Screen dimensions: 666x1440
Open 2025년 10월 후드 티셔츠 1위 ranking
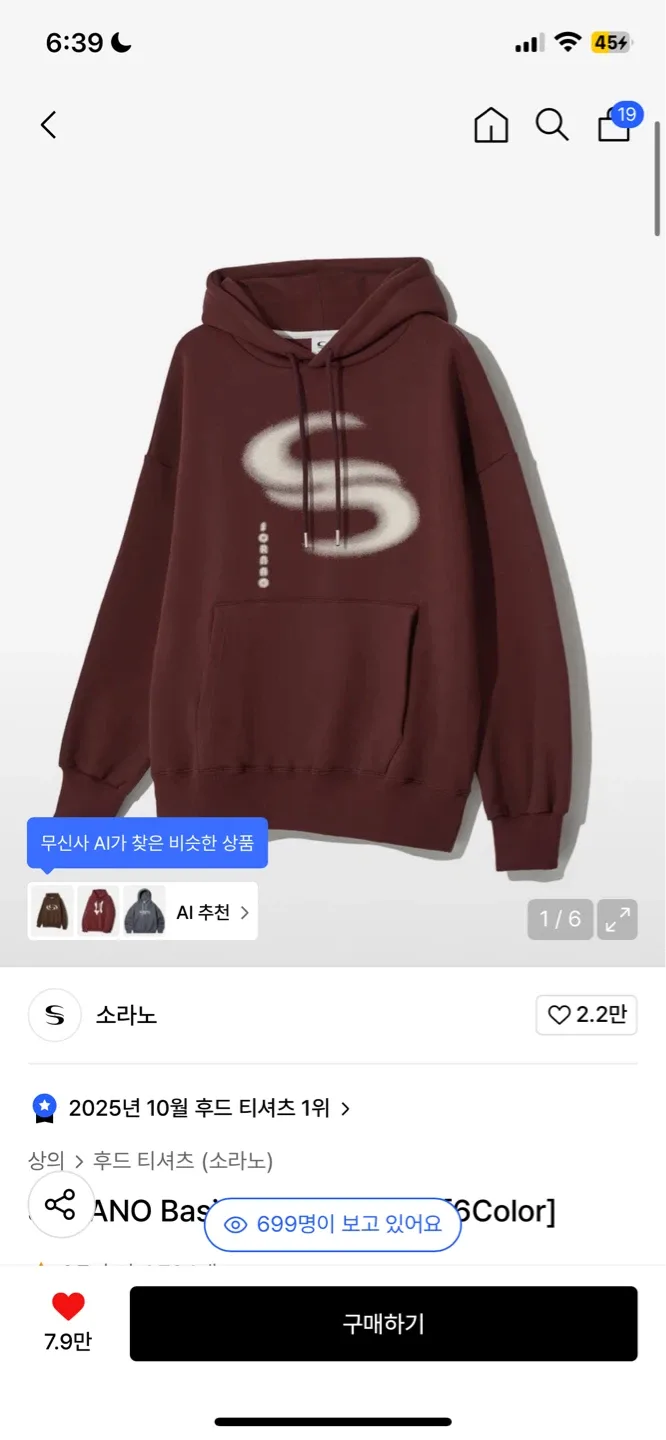[x=198, y=1108]
